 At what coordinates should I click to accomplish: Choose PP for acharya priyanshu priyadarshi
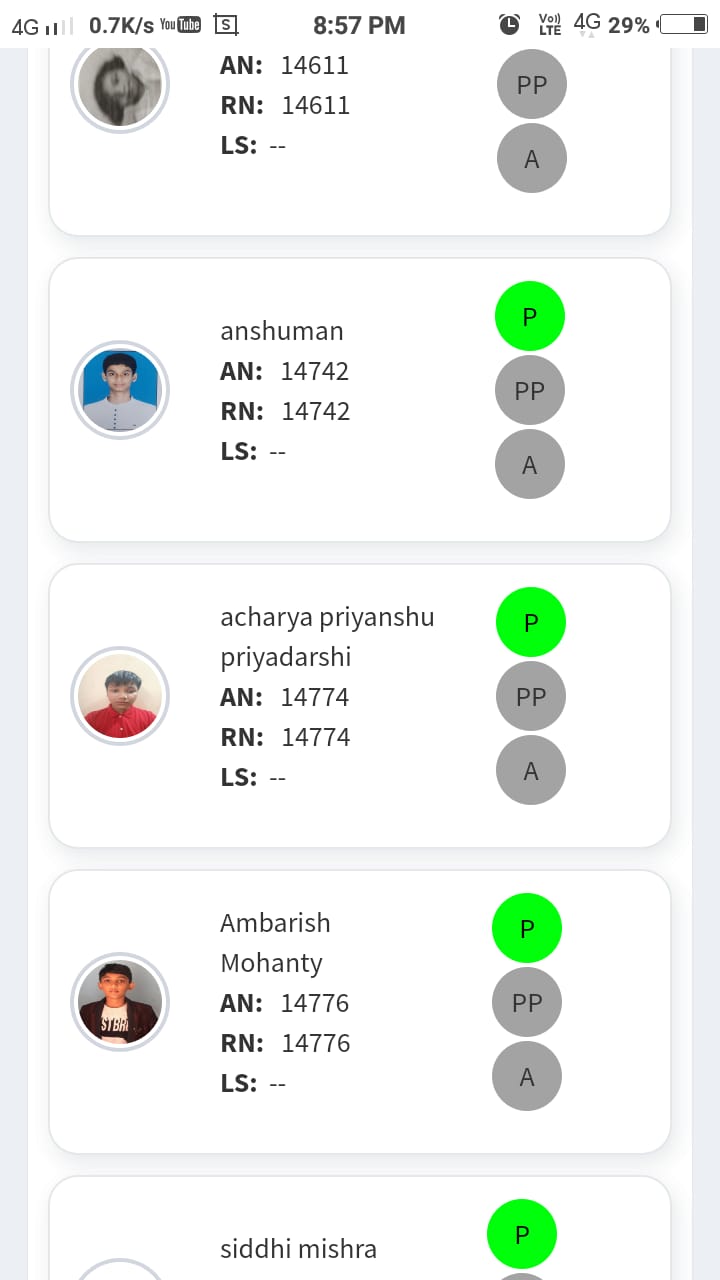[531, 696]
